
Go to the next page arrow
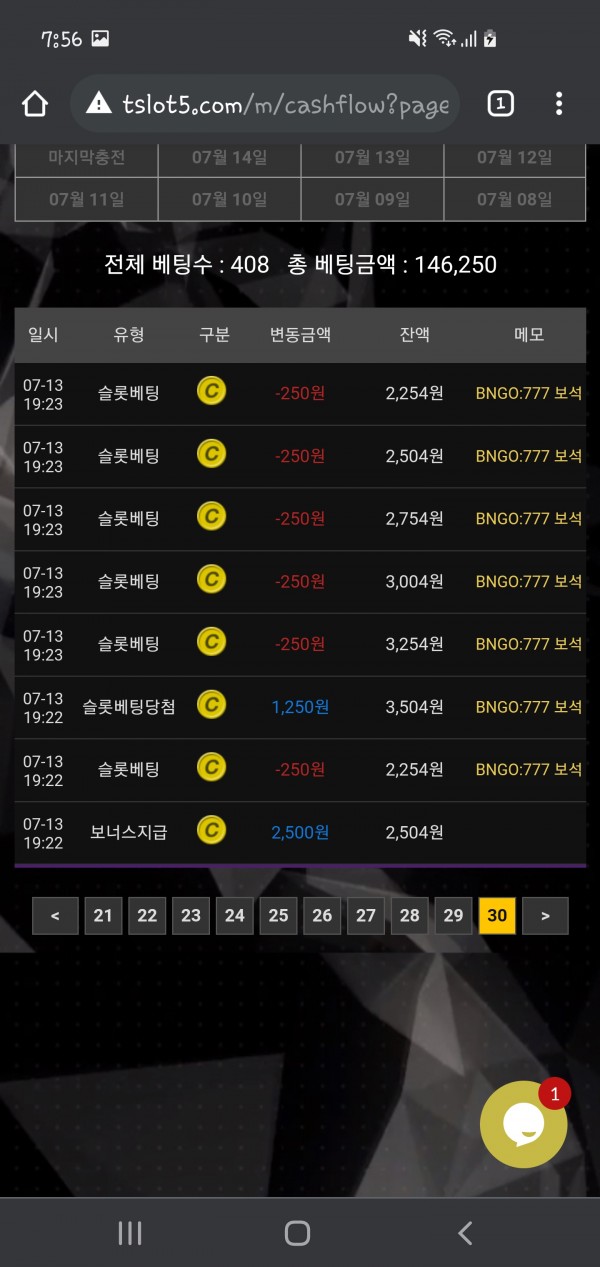545,915
